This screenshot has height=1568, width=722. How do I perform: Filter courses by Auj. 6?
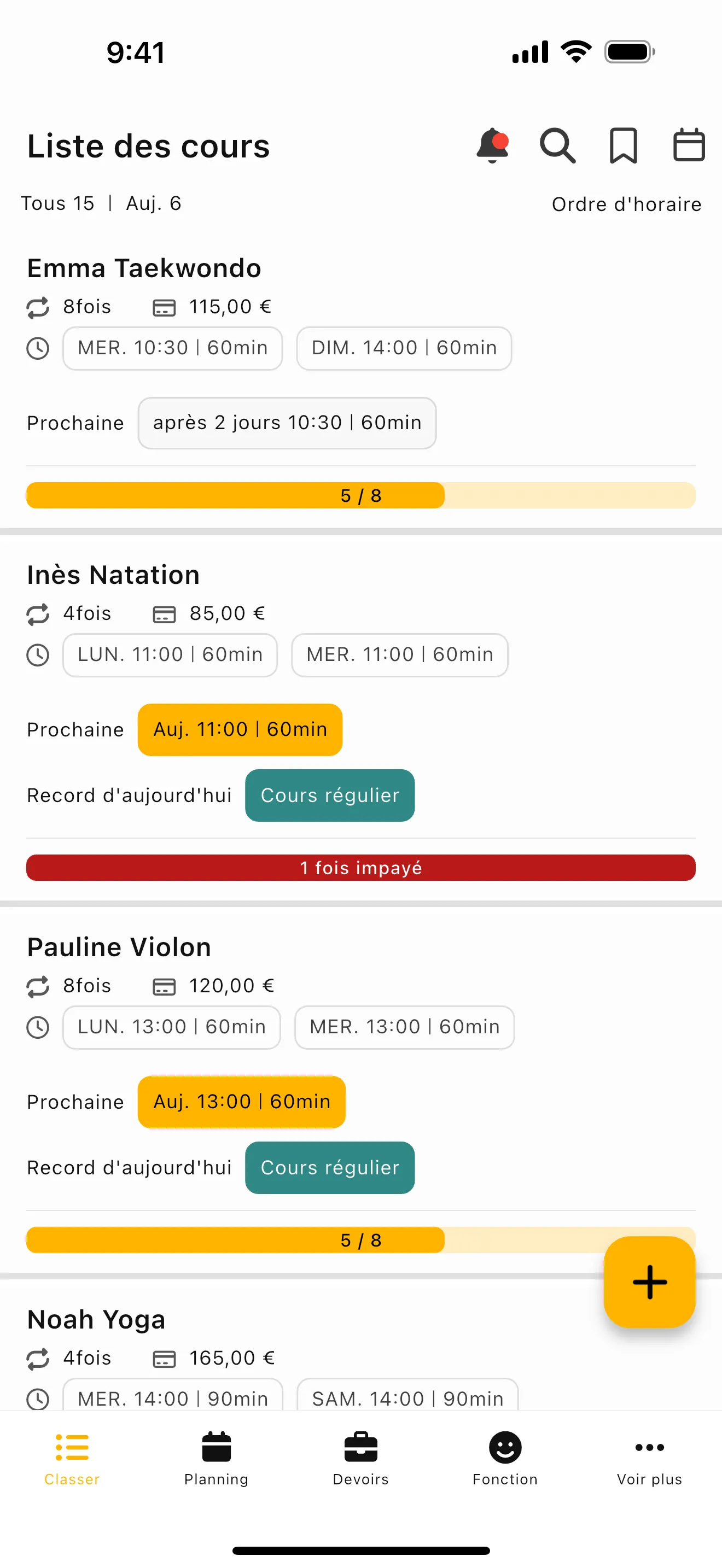(x=153, y=203)
